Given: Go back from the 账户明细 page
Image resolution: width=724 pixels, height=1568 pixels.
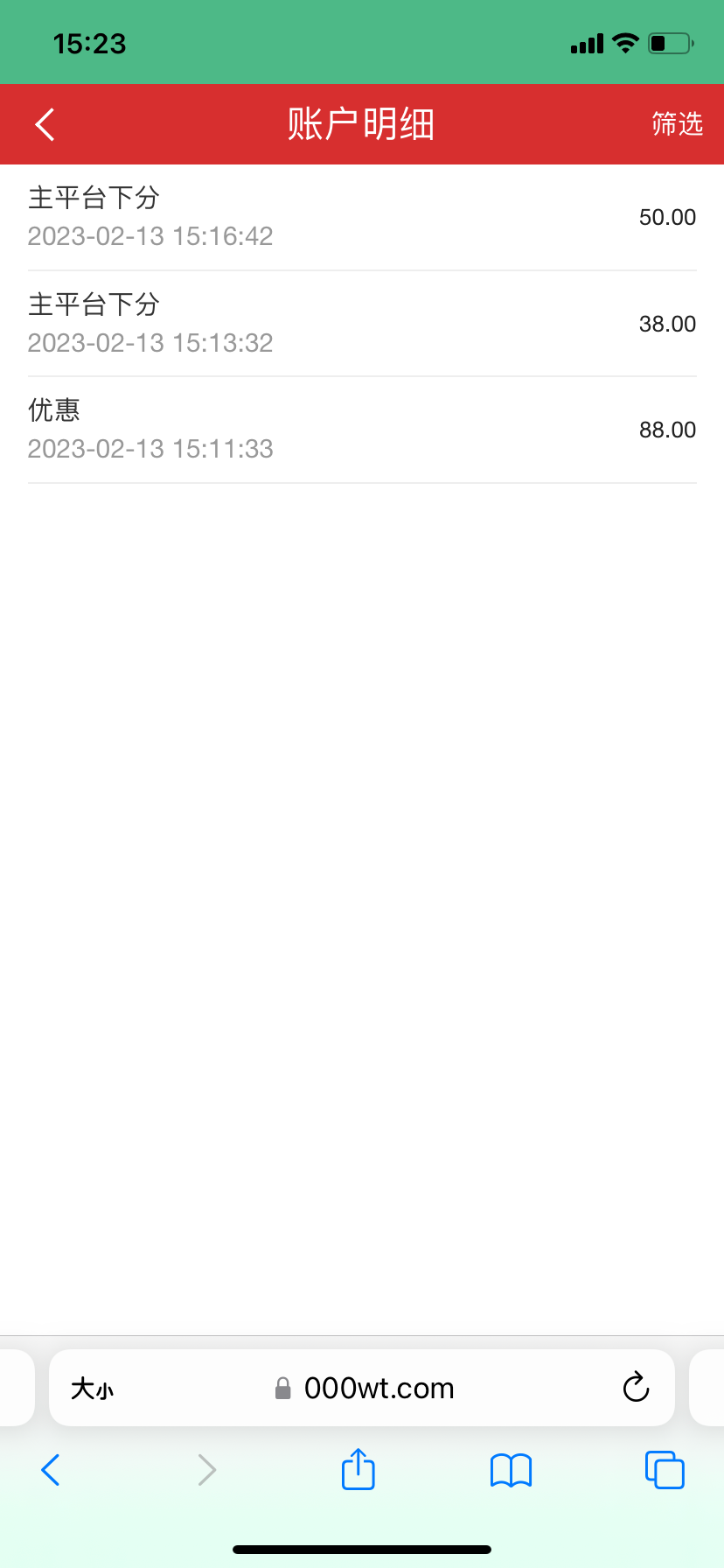Looking at the screenshot, I should (45, 124).
